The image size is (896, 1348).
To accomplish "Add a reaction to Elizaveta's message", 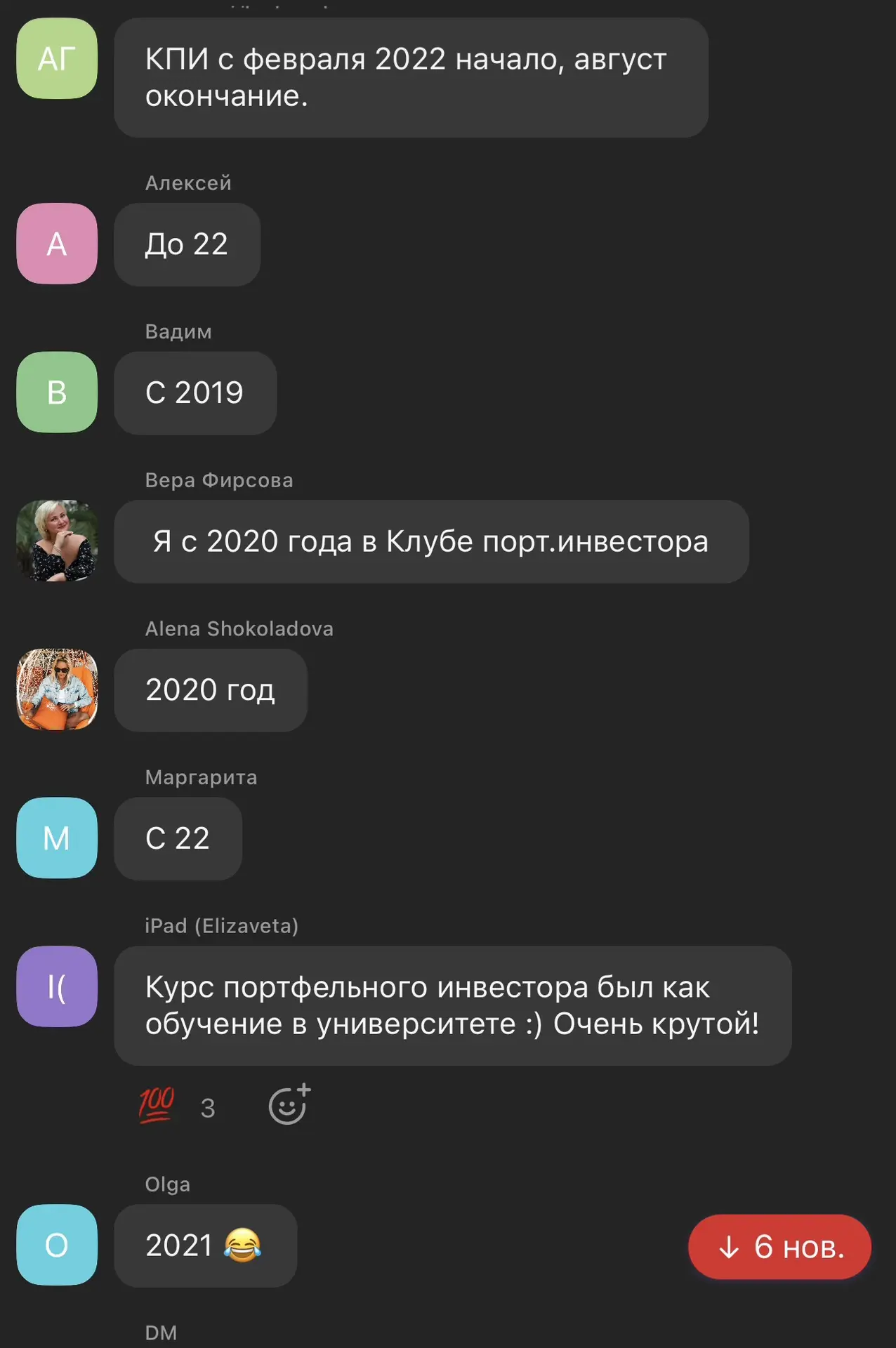I will (289, 1104).
